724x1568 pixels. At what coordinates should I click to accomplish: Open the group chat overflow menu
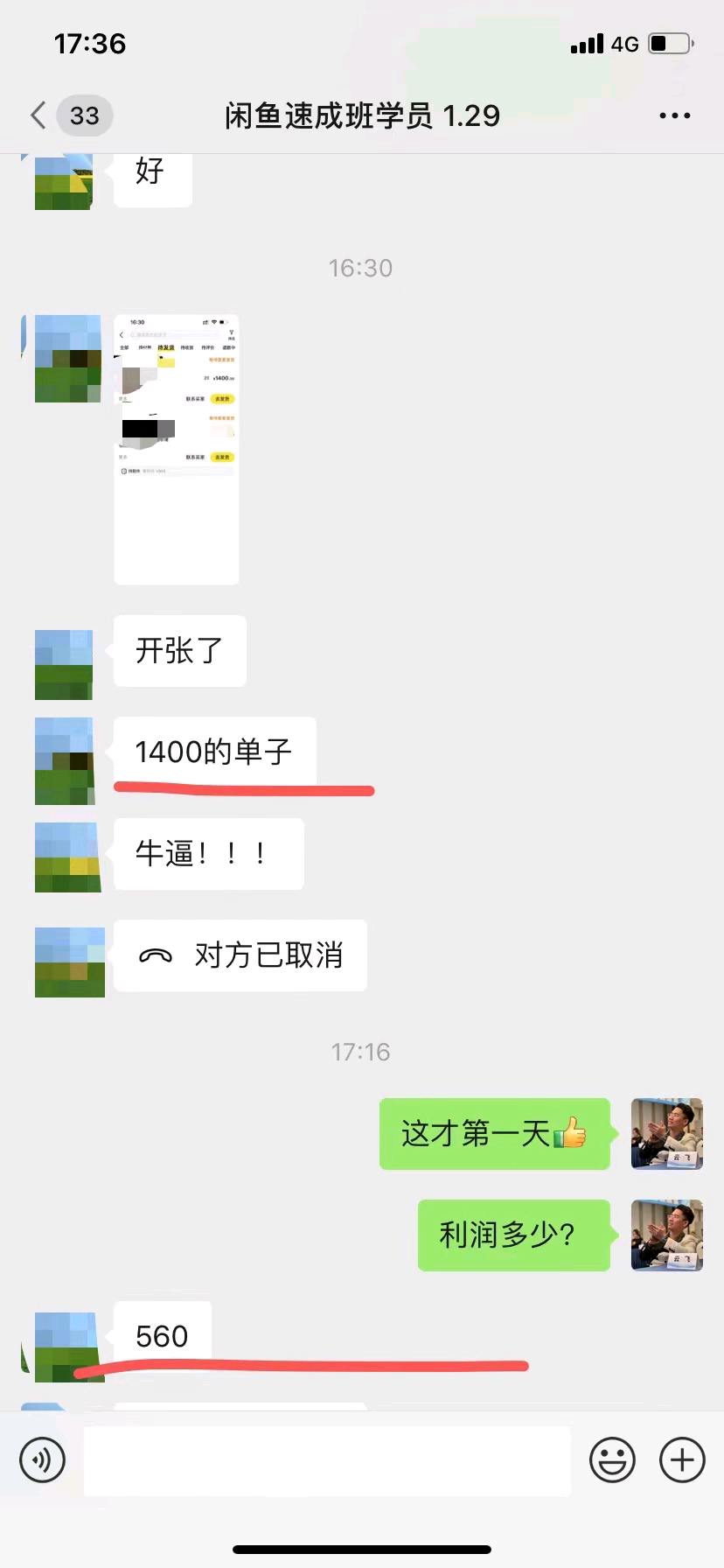pyautogui.click(x=674, y=115)
